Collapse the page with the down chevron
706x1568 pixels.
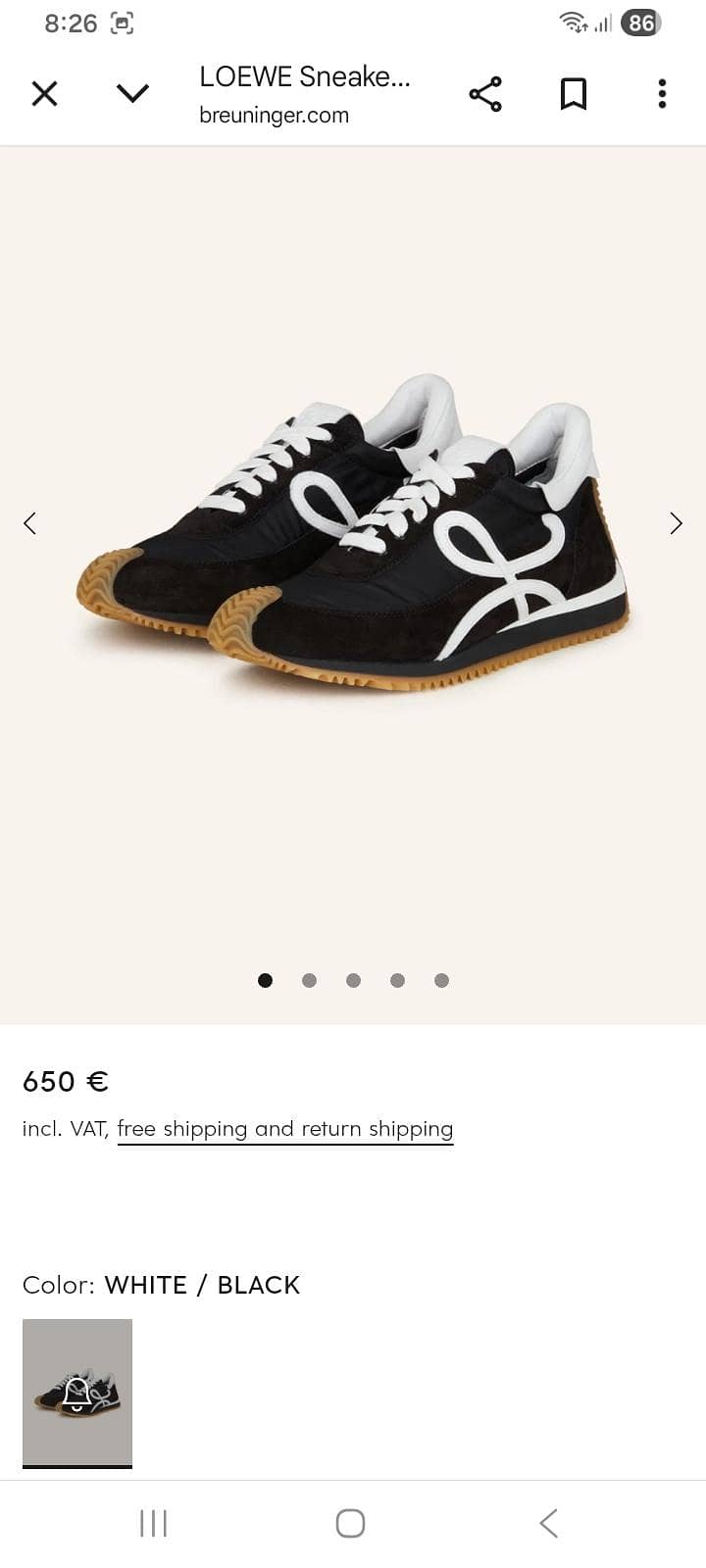point(132,94)
